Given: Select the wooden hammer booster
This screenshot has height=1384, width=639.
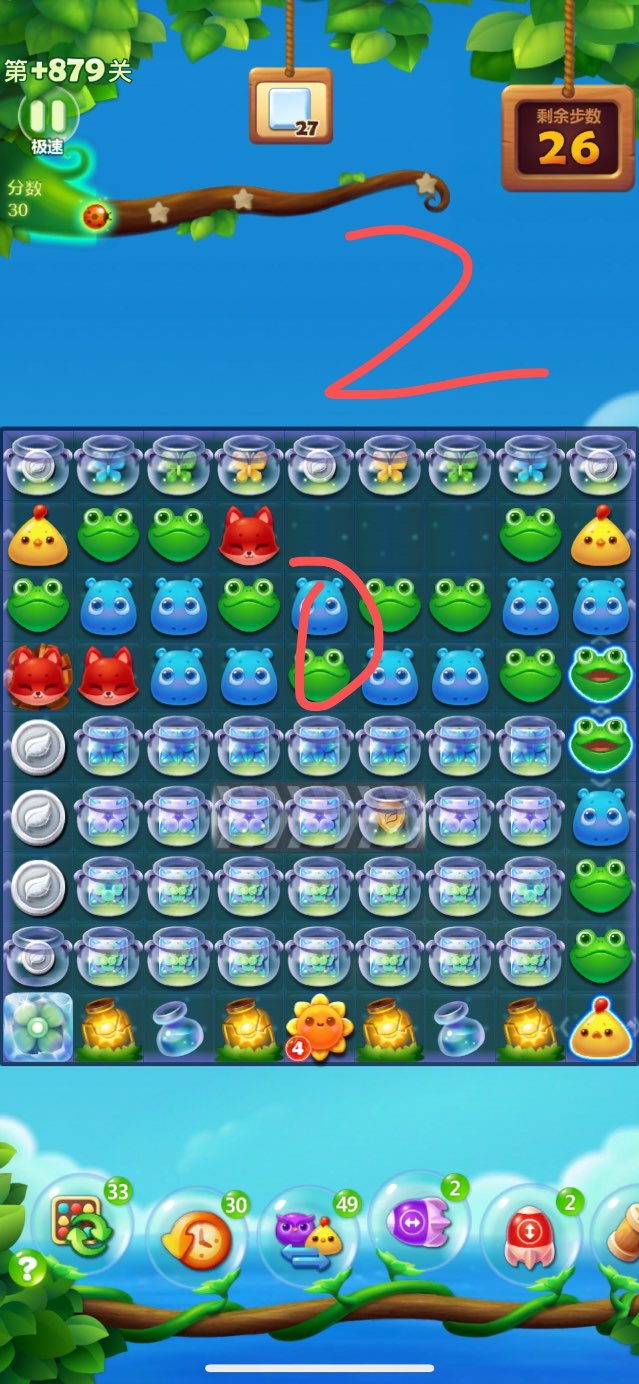Looking at the screenshot, I should [622, 1236].
